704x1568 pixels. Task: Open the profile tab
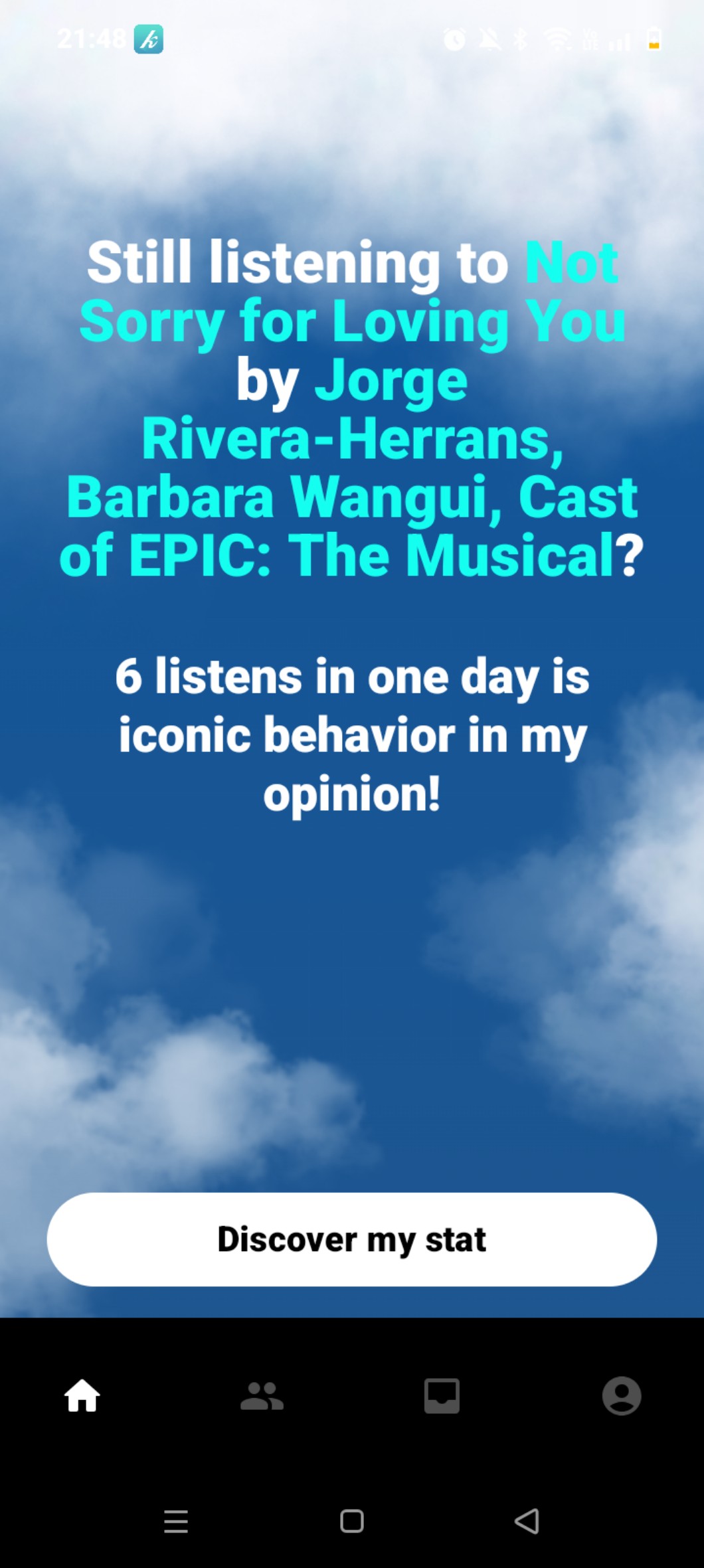(x=622, y=1395)
